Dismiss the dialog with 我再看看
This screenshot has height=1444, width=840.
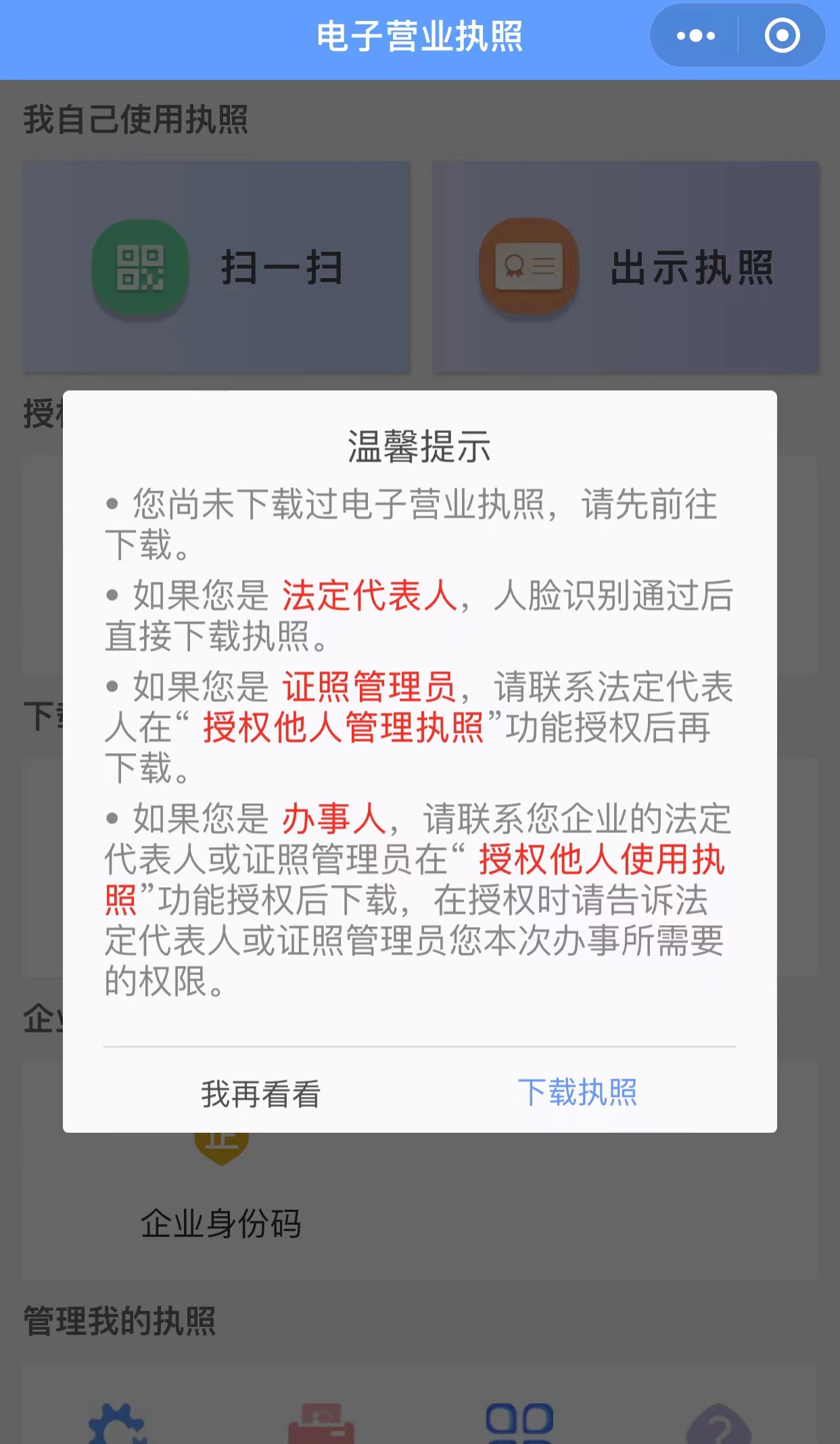(260, 1093)
